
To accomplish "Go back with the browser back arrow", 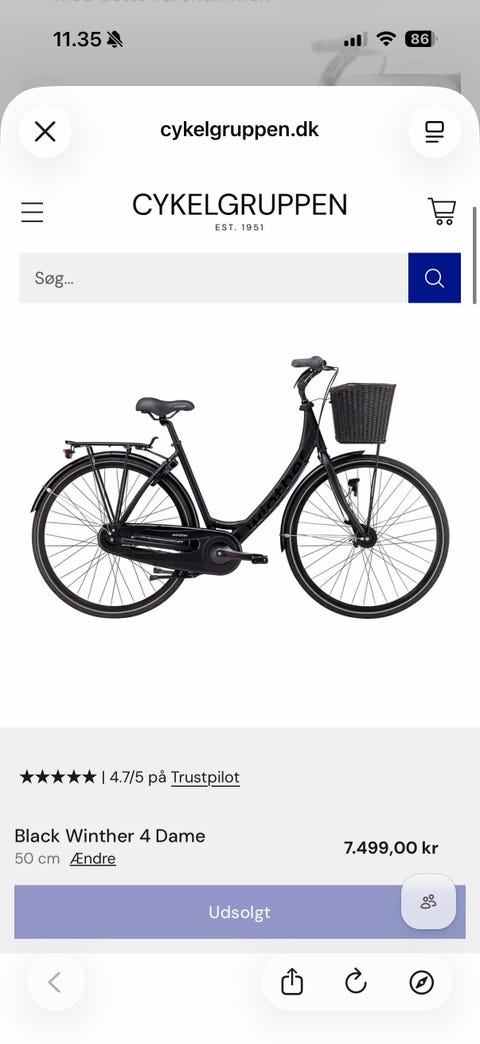I will (55, 982).
